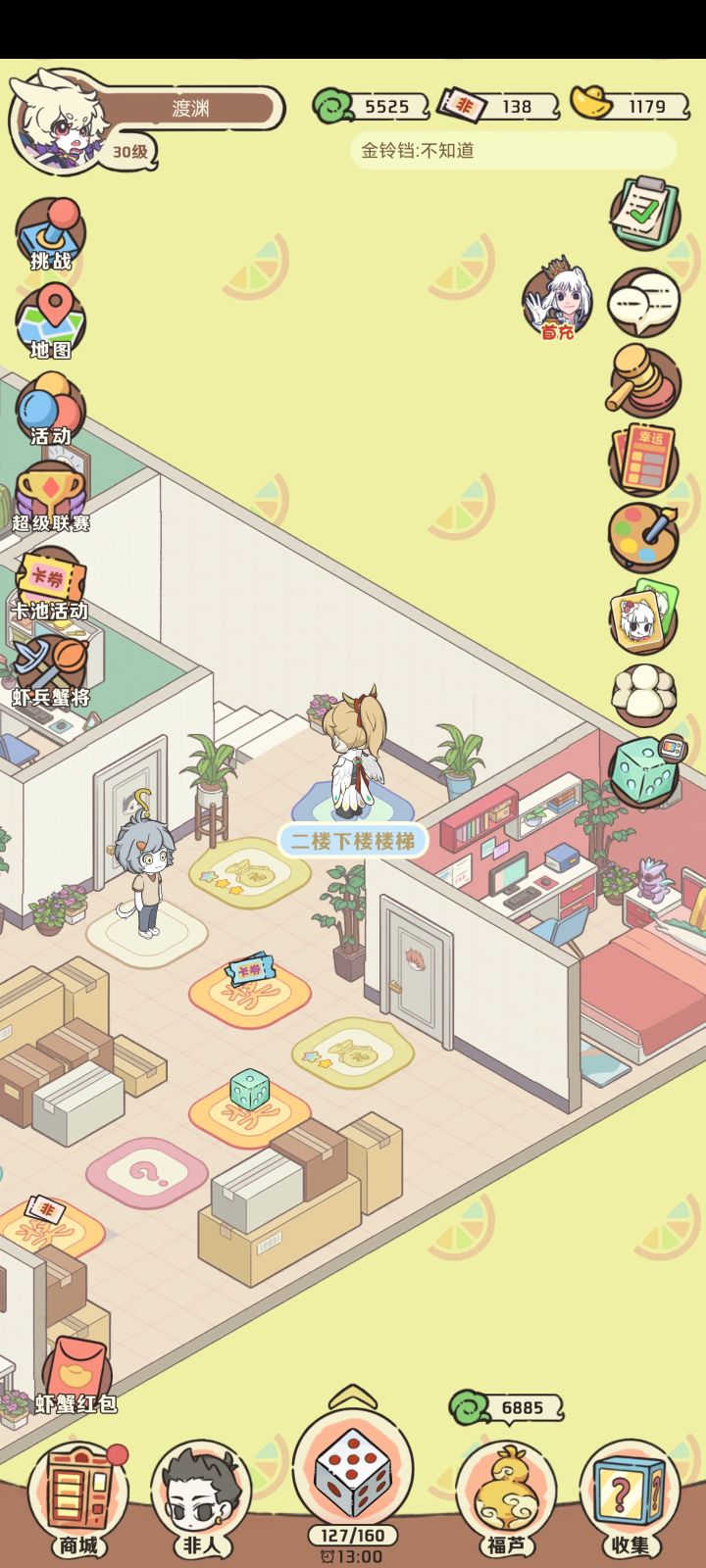Open the chat bubble panel
This screenshot has height=1568, width=706.
(x=642, y=300)
